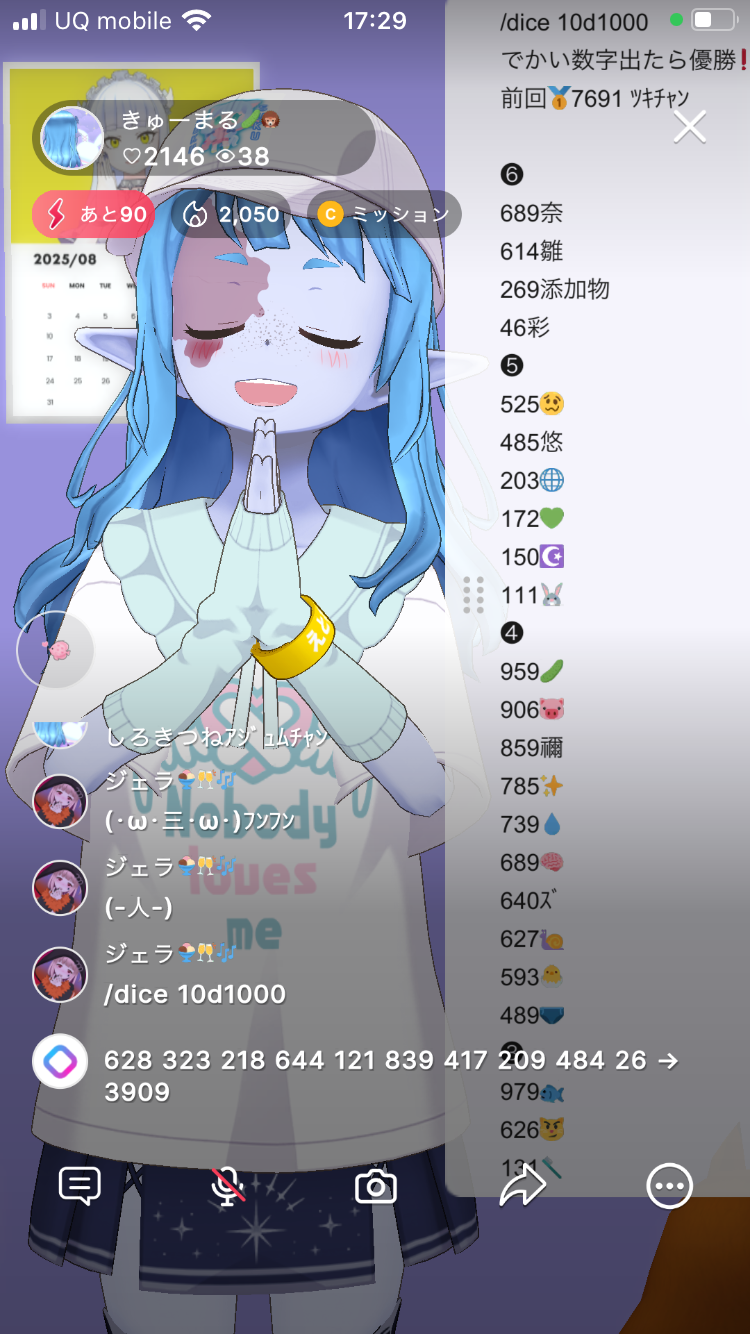Screen dimensions: 750x1334
Task: Open the dice bot avatar
Action: coord(60,1061)
